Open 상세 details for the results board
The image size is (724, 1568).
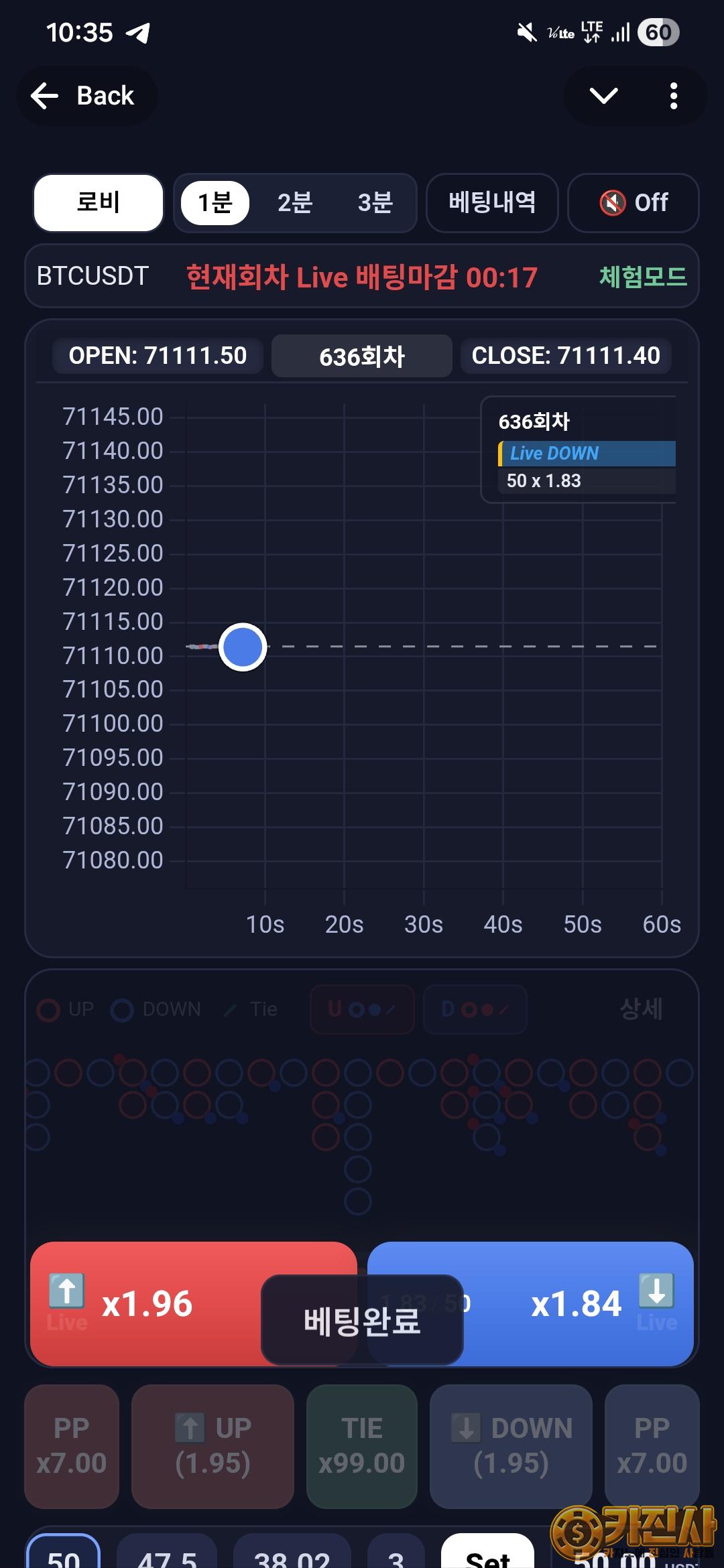[641, 1008]
